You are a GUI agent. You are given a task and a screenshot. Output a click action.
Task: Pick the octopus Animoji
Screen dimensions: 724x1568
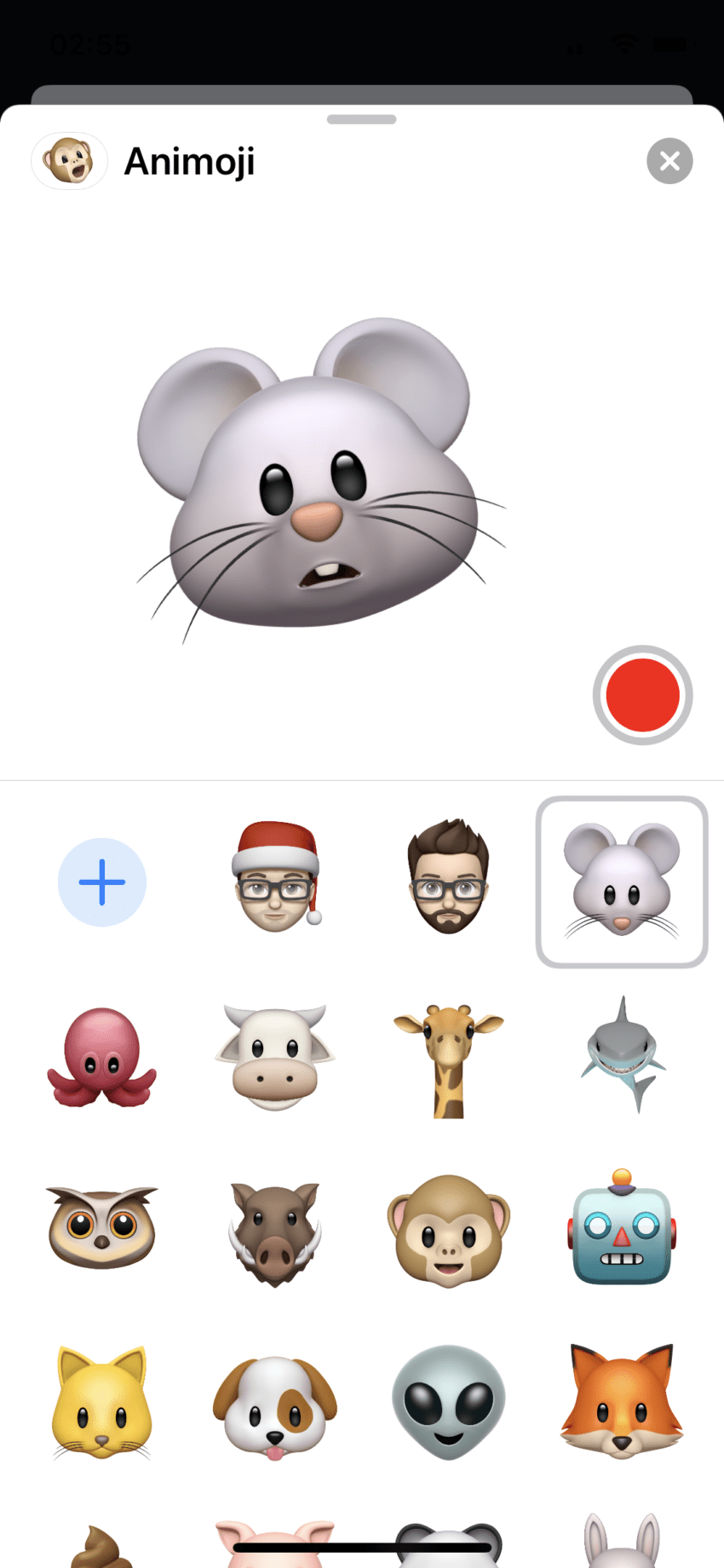click(102, 1057)
